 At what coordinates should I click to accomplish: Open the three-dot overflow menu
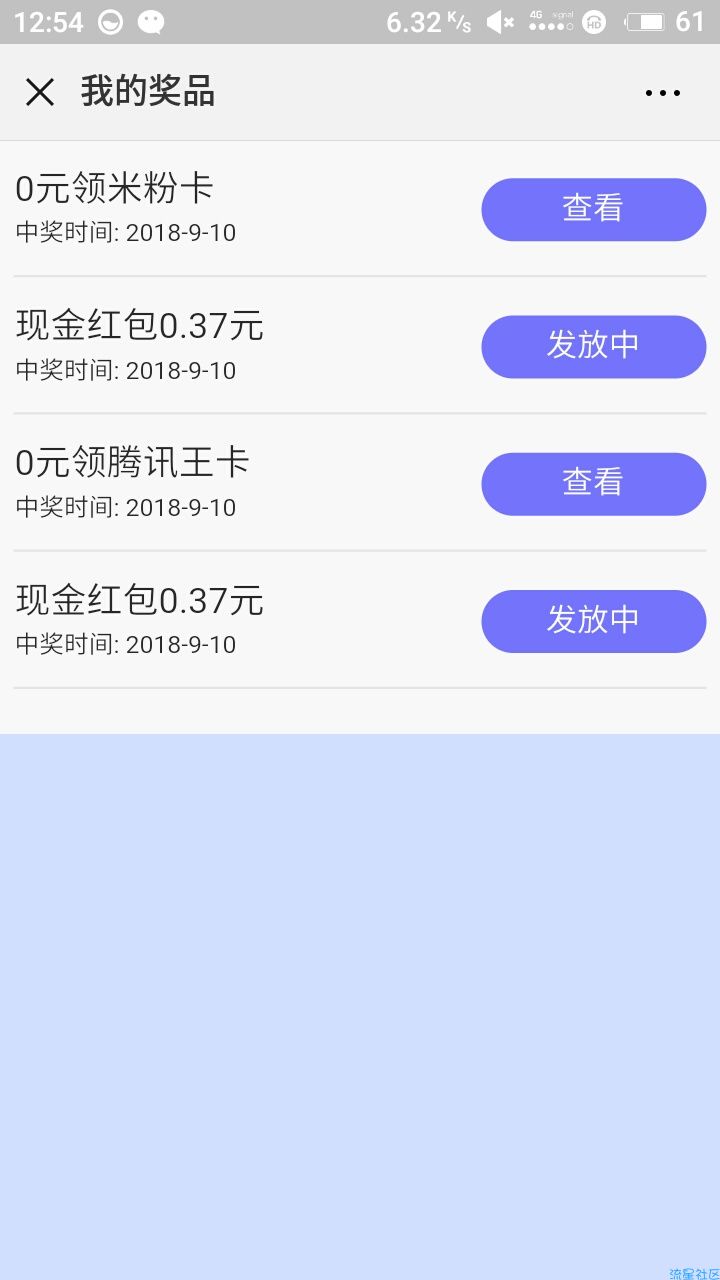[x=662, y=93]
